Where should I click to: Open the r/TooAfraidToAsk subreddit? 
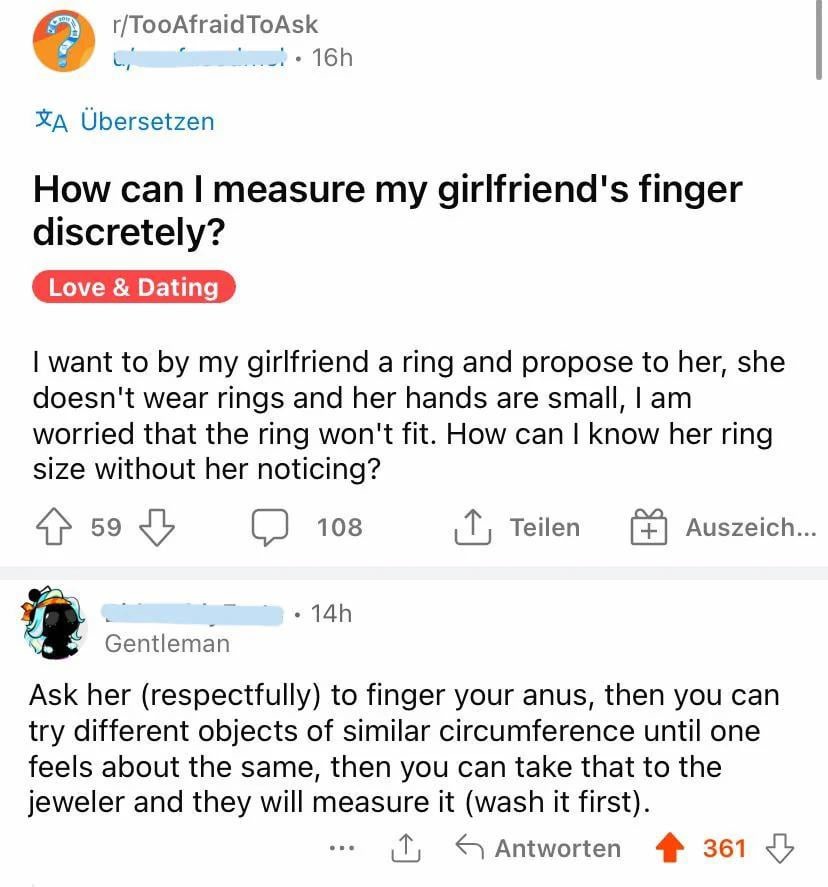(x=216, y=25)
